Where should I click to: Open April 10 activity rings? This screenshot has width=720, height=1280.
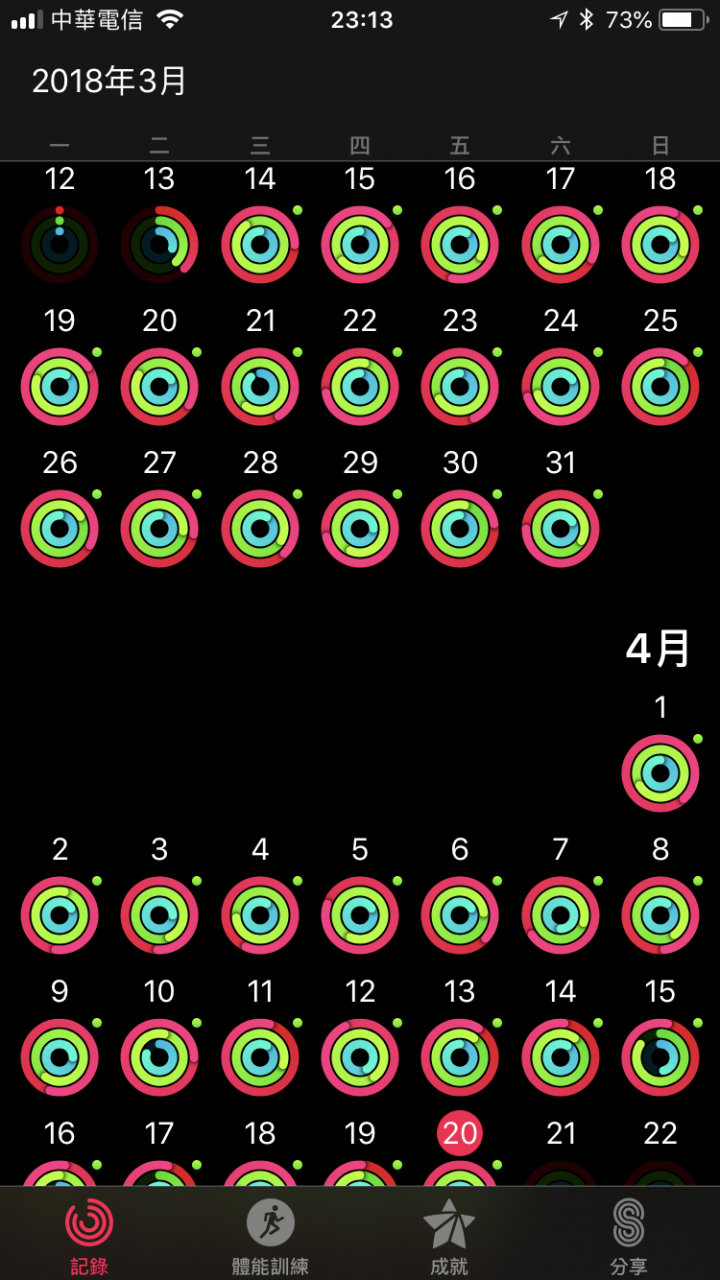pos(160,1058)
